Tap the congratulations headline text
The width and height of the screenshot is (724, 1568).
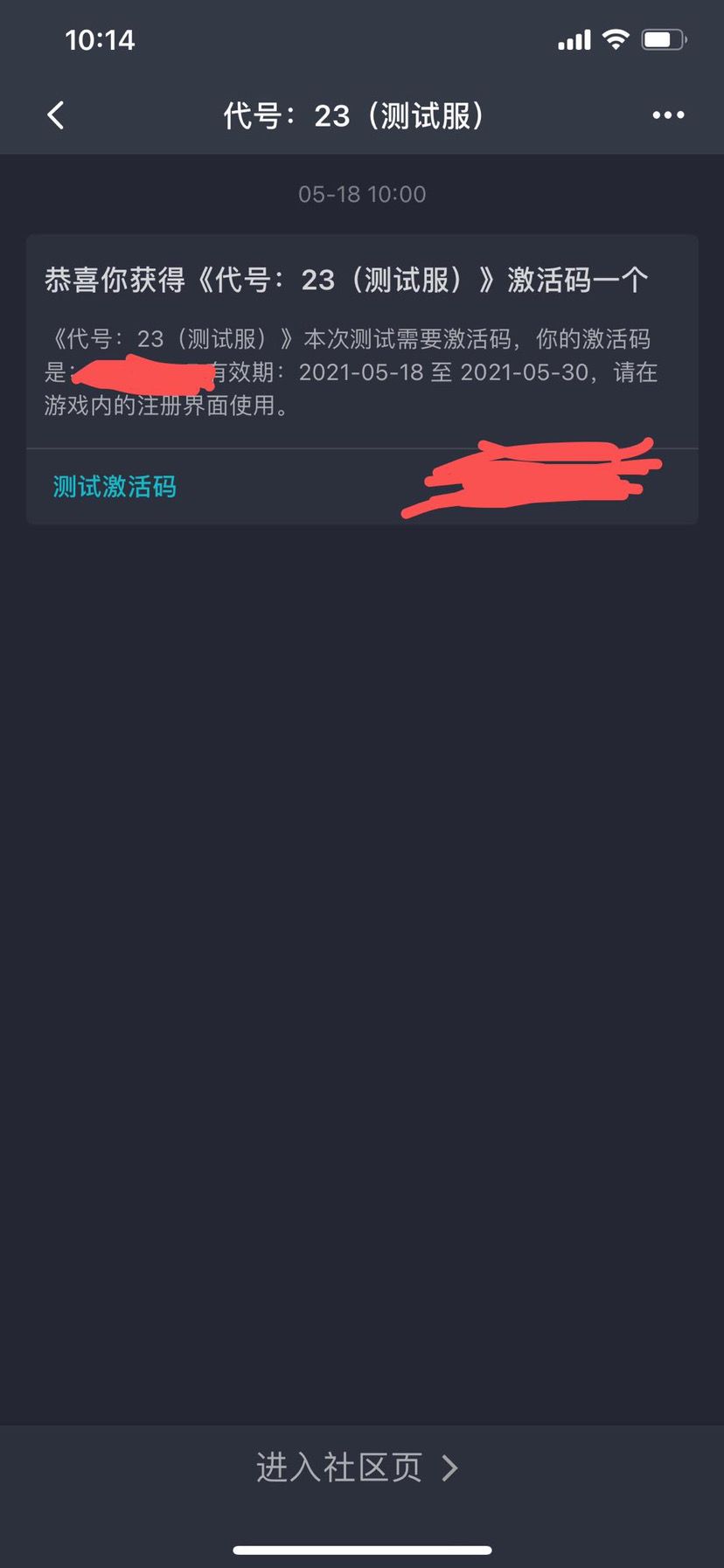tap(346, 279)
